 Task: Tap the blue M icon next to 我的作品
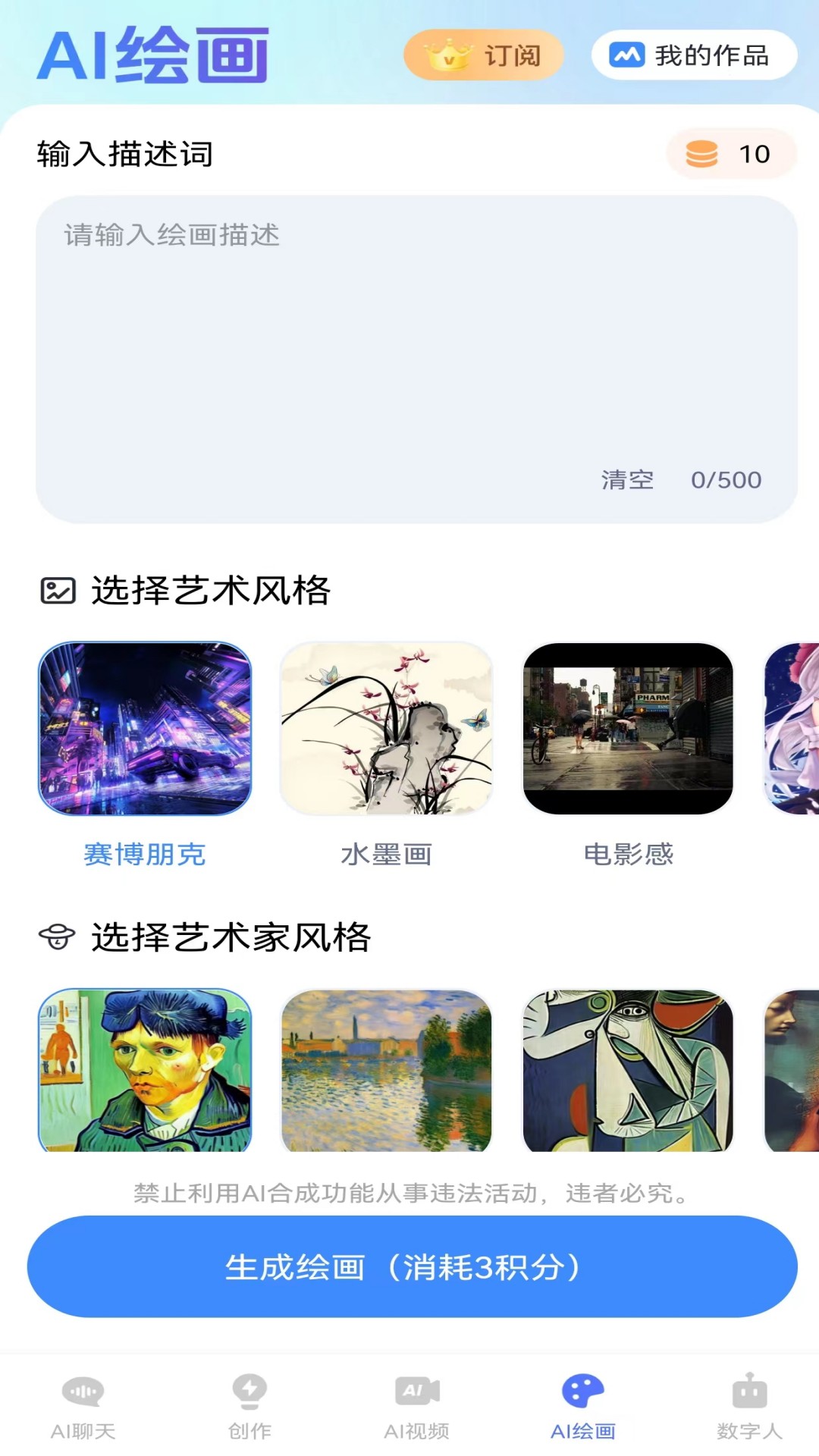(x=628, y=55)
